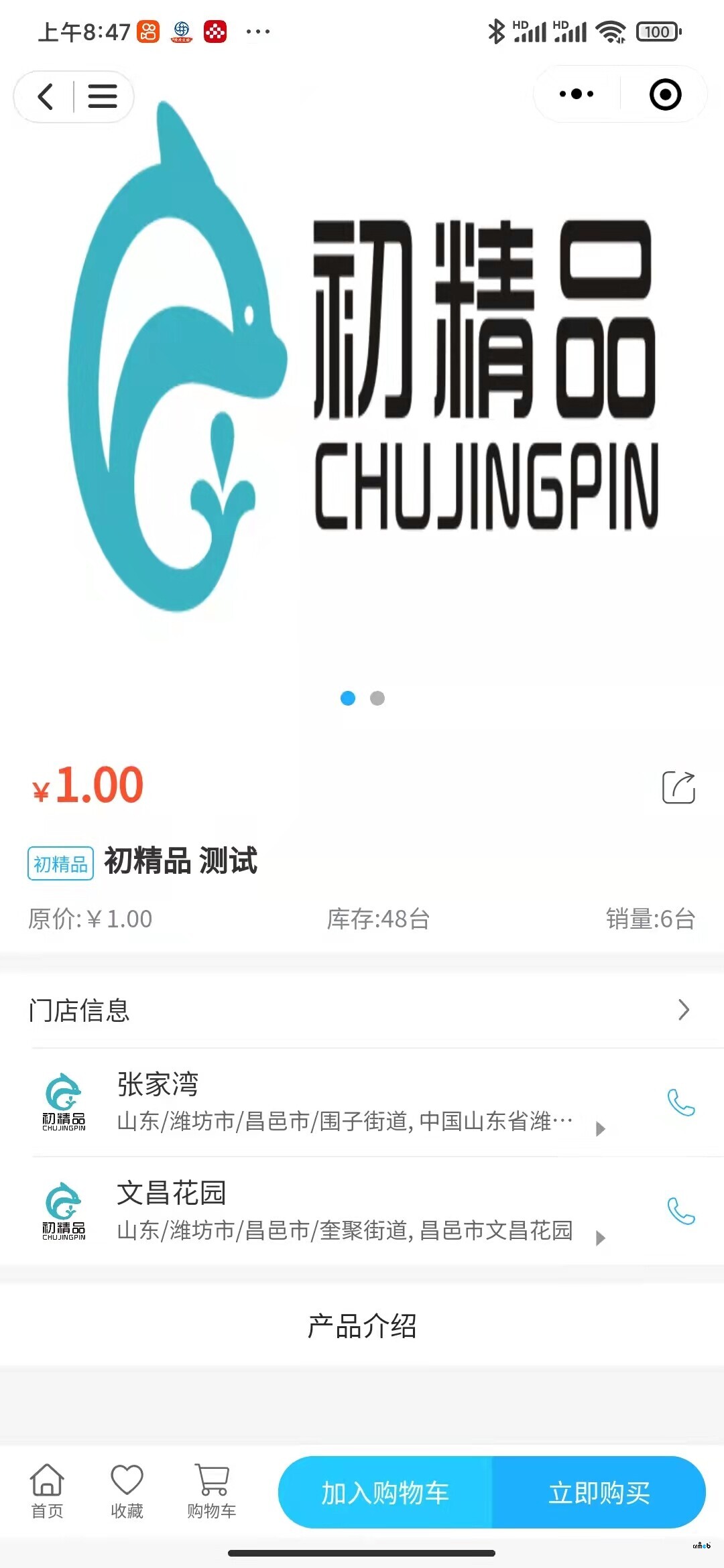The width and height of the screenshot is (724, 1568).
Task: Tap 加入购物车 to add to cart
Action: tap(385, 1492)
